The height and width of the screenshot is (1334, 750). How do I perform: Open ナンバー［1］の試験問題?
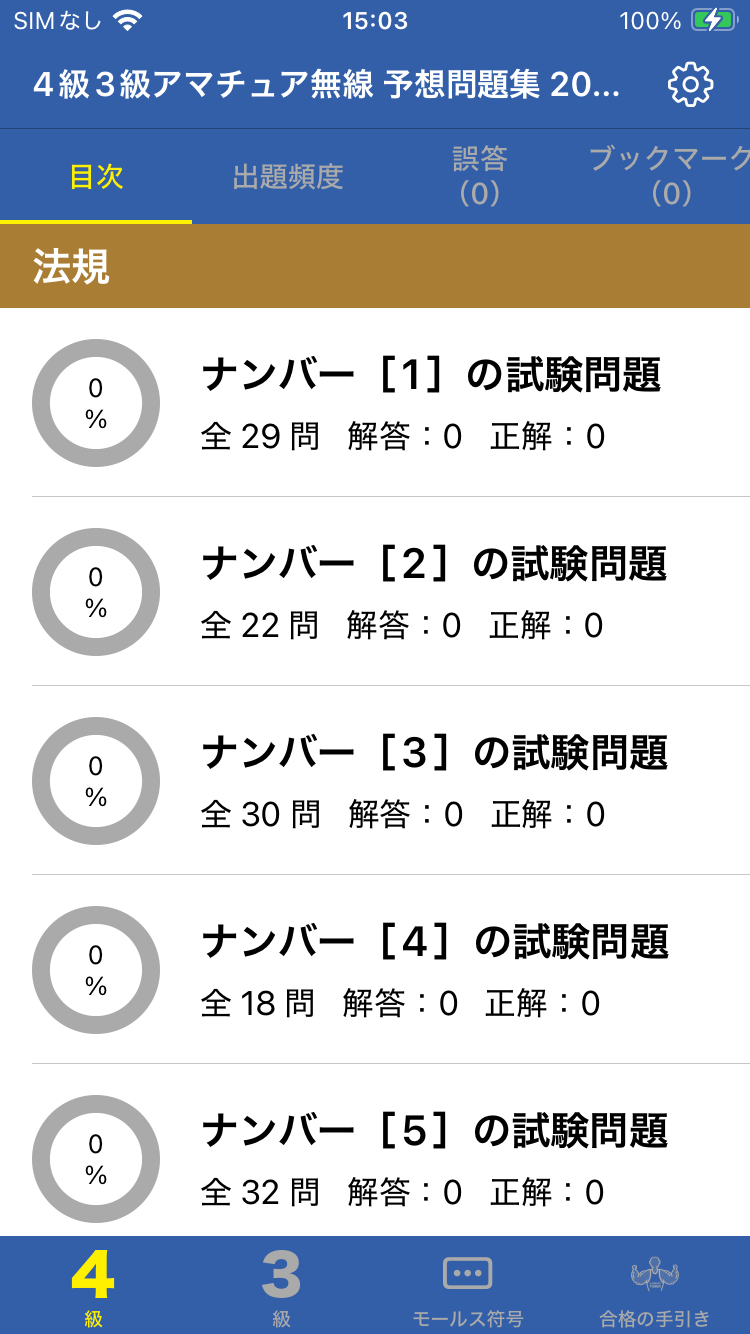coord(375,403)
